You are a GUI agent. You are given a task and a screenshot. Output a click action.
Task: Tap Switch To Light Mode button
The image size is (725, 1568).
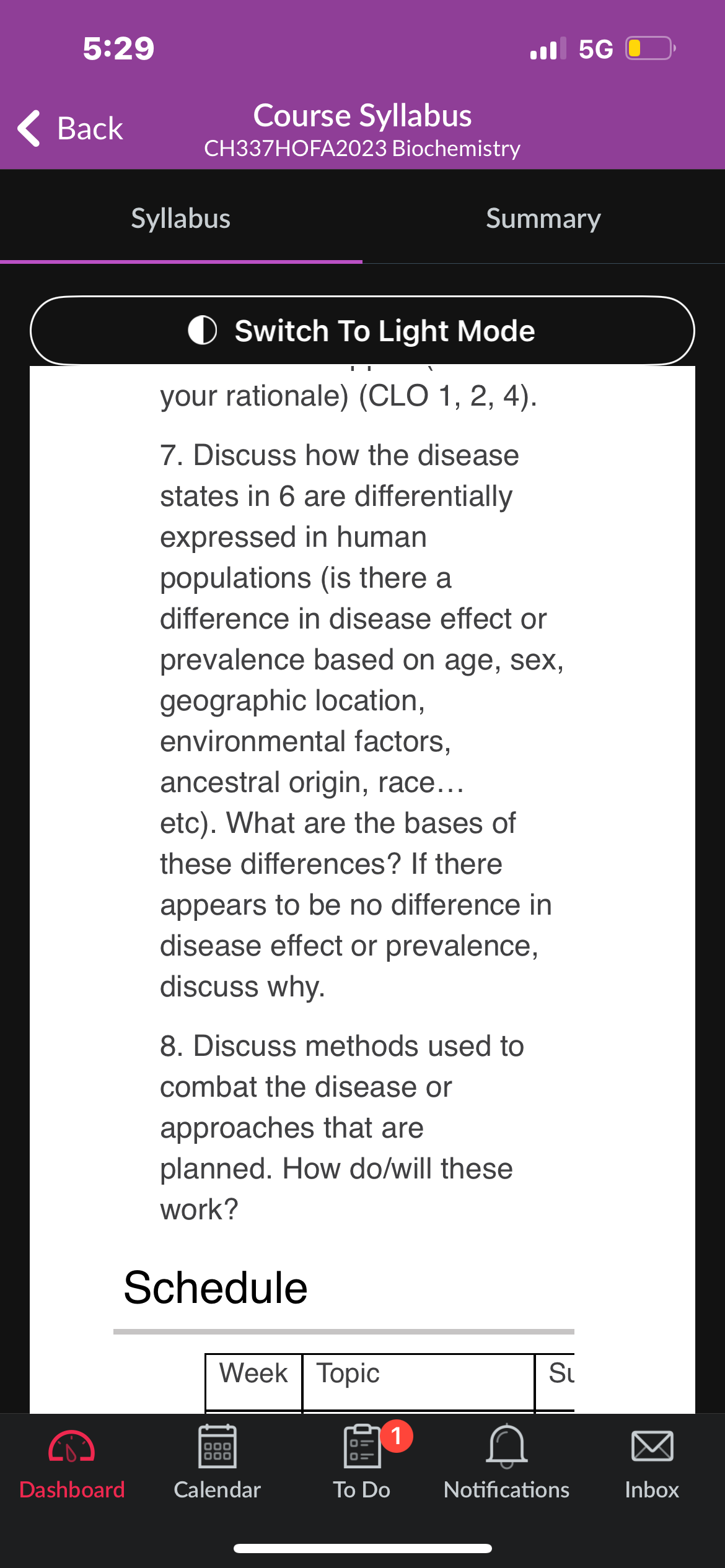pyautogui.click(x=362, y=331)
